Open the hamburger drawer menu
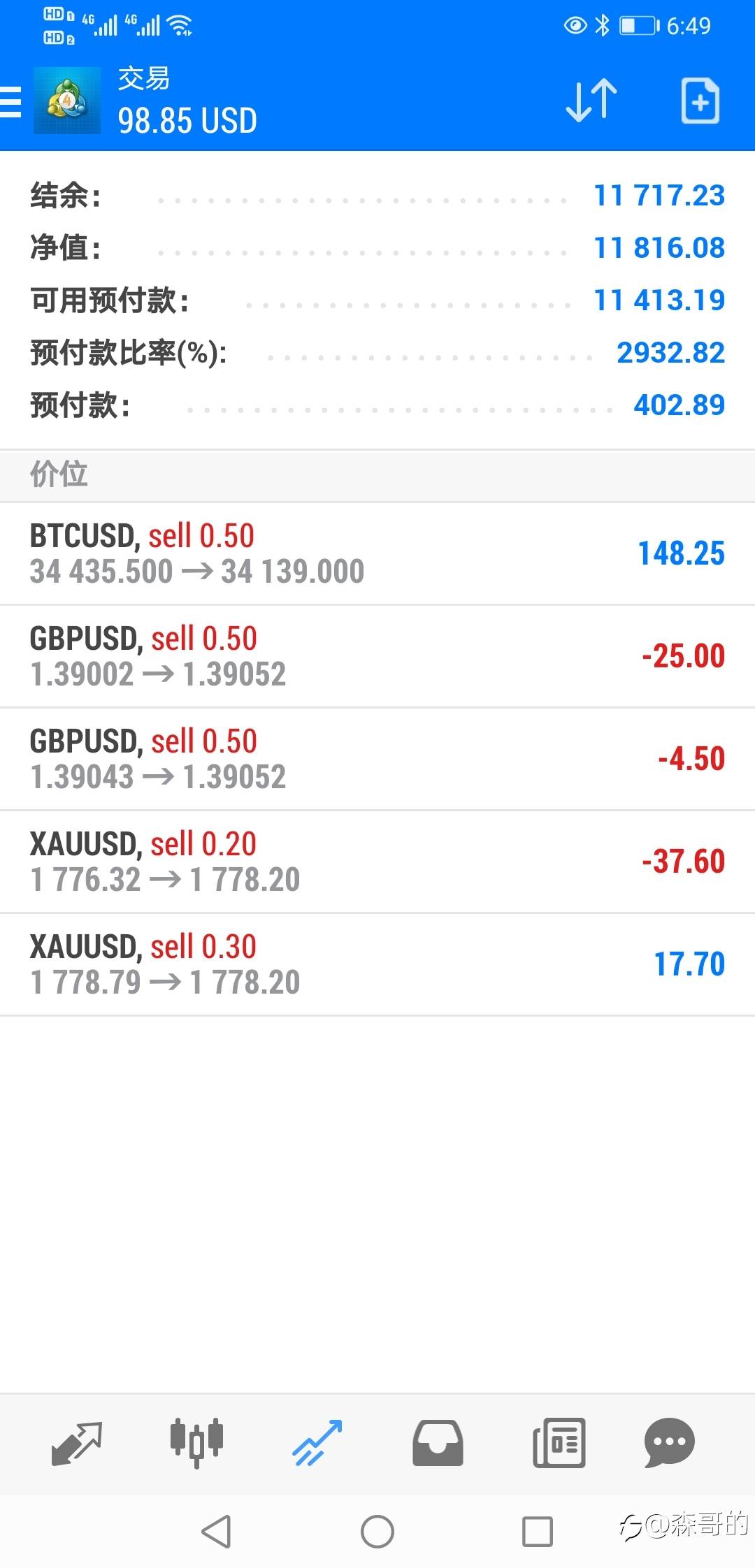 (10, 102)
